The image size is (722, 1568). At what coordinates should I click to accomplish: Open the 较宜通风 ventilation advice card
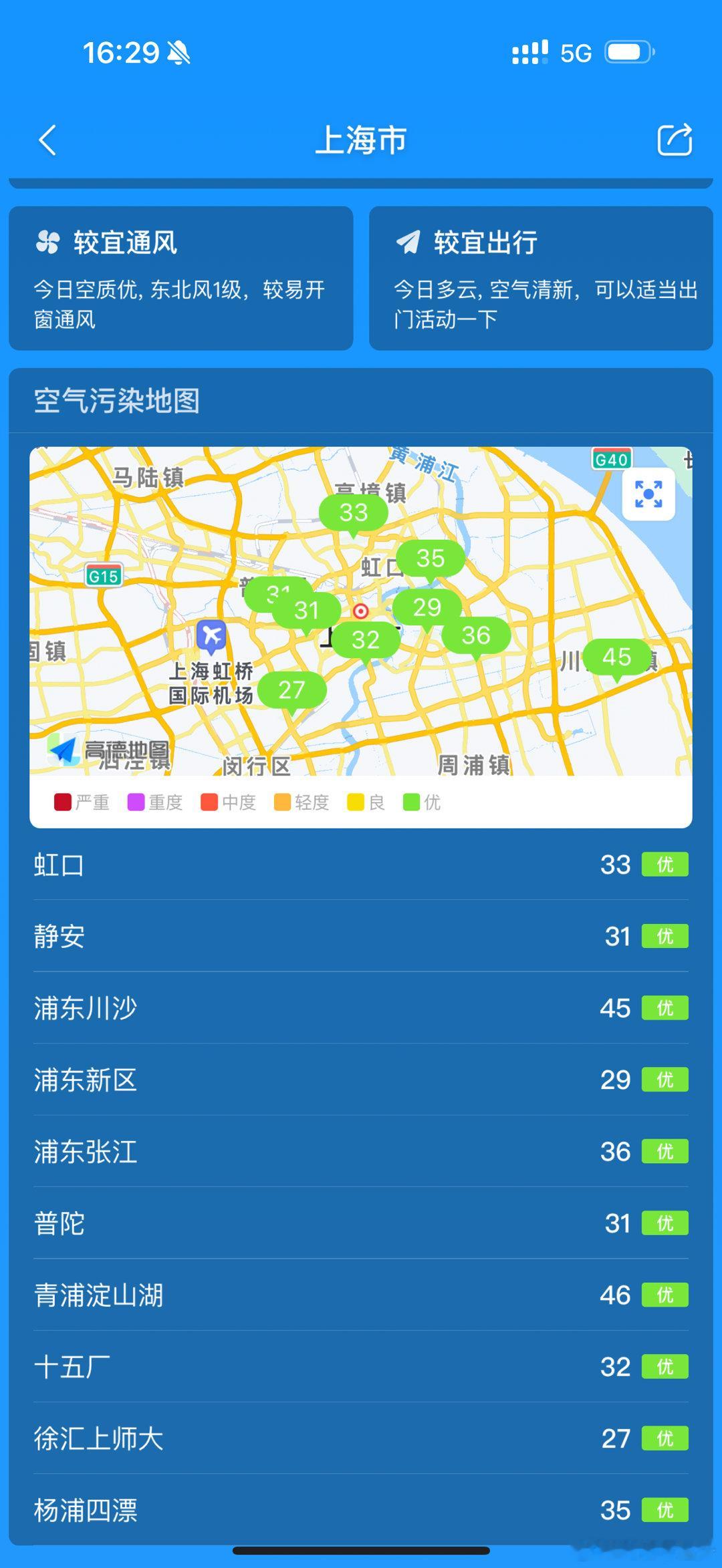click(x=180, y=279)
